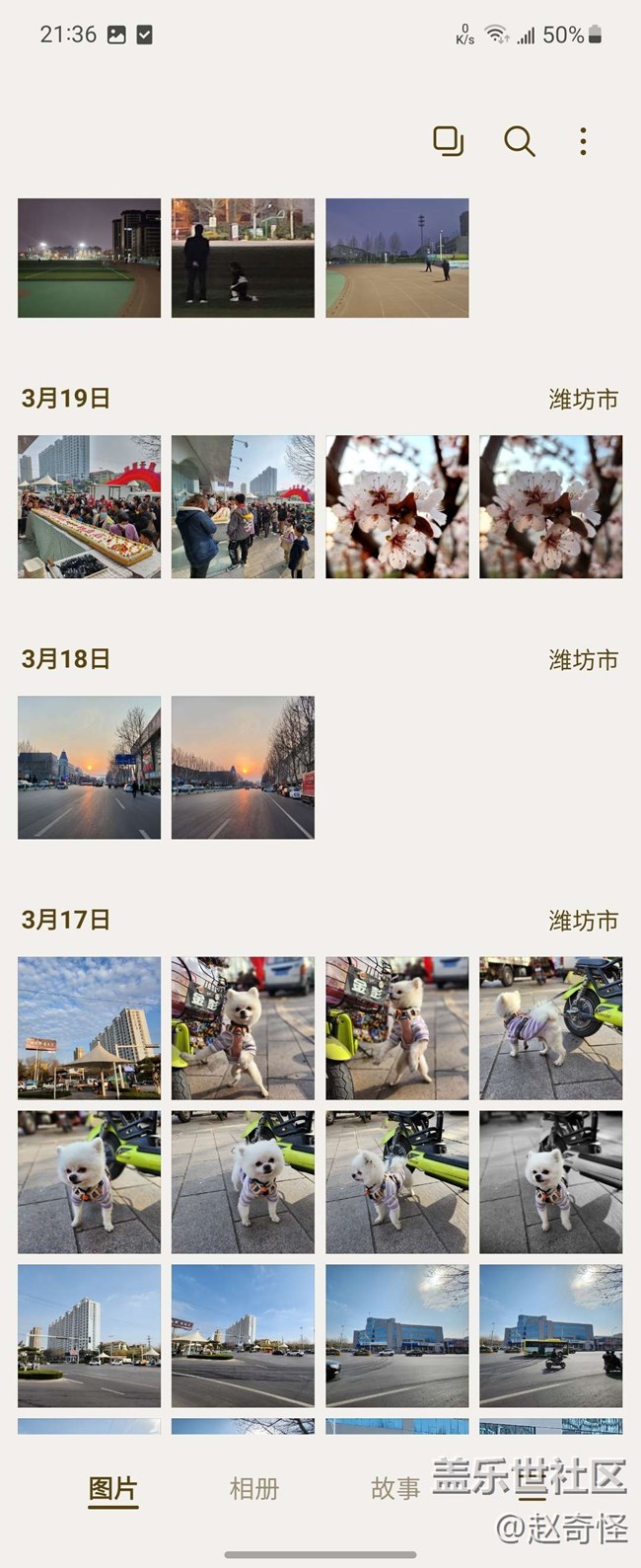641x1568 pixels.
Task: Open the gallery search
Action: 519,142
